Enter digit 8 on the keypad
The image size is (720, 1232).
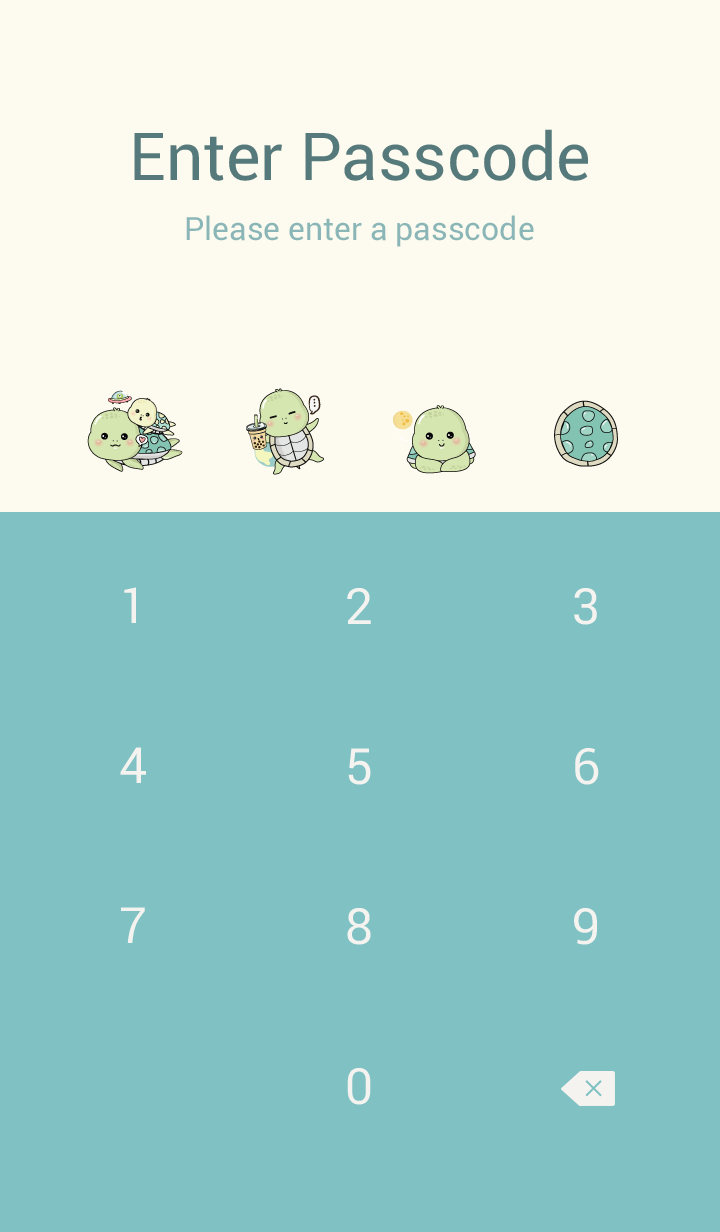[359, 927]
